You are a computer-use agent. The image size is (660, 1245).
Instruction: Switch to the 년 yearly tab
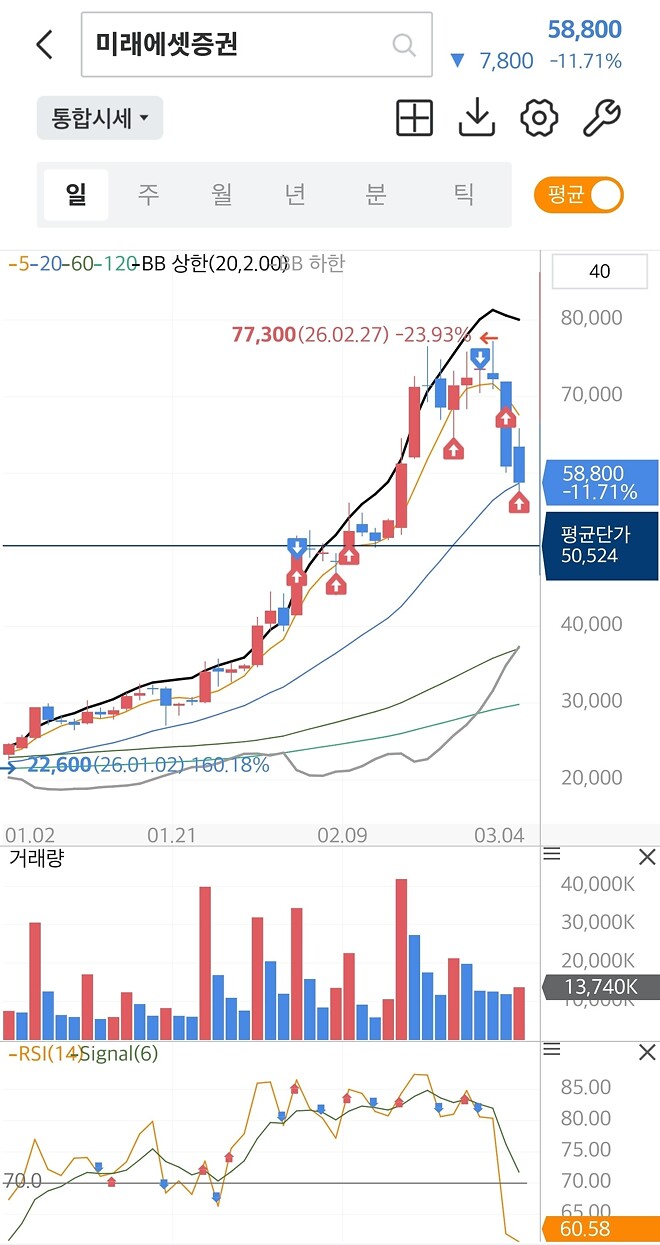coord(295,195)
